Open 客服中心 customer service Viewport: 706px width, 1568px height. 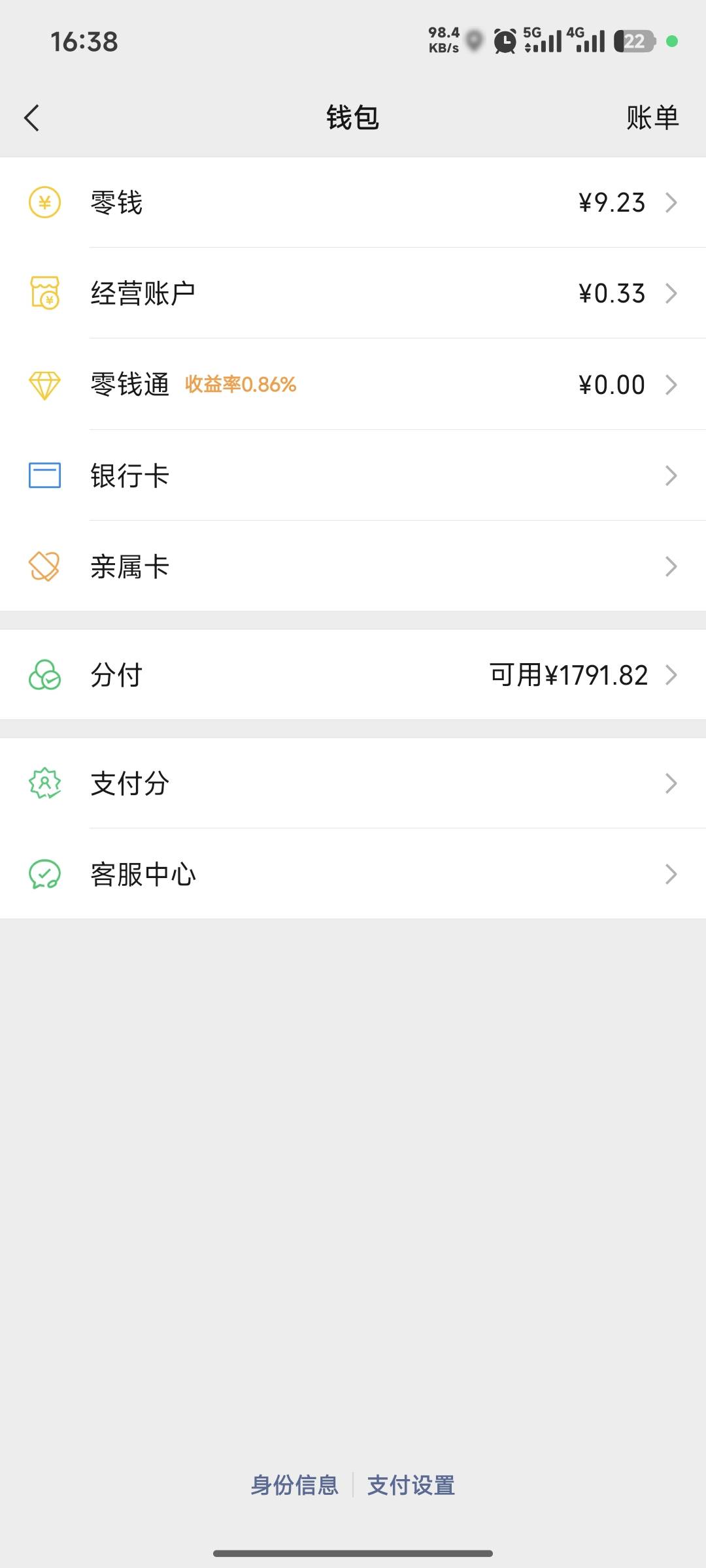click(x=353, y=874)
